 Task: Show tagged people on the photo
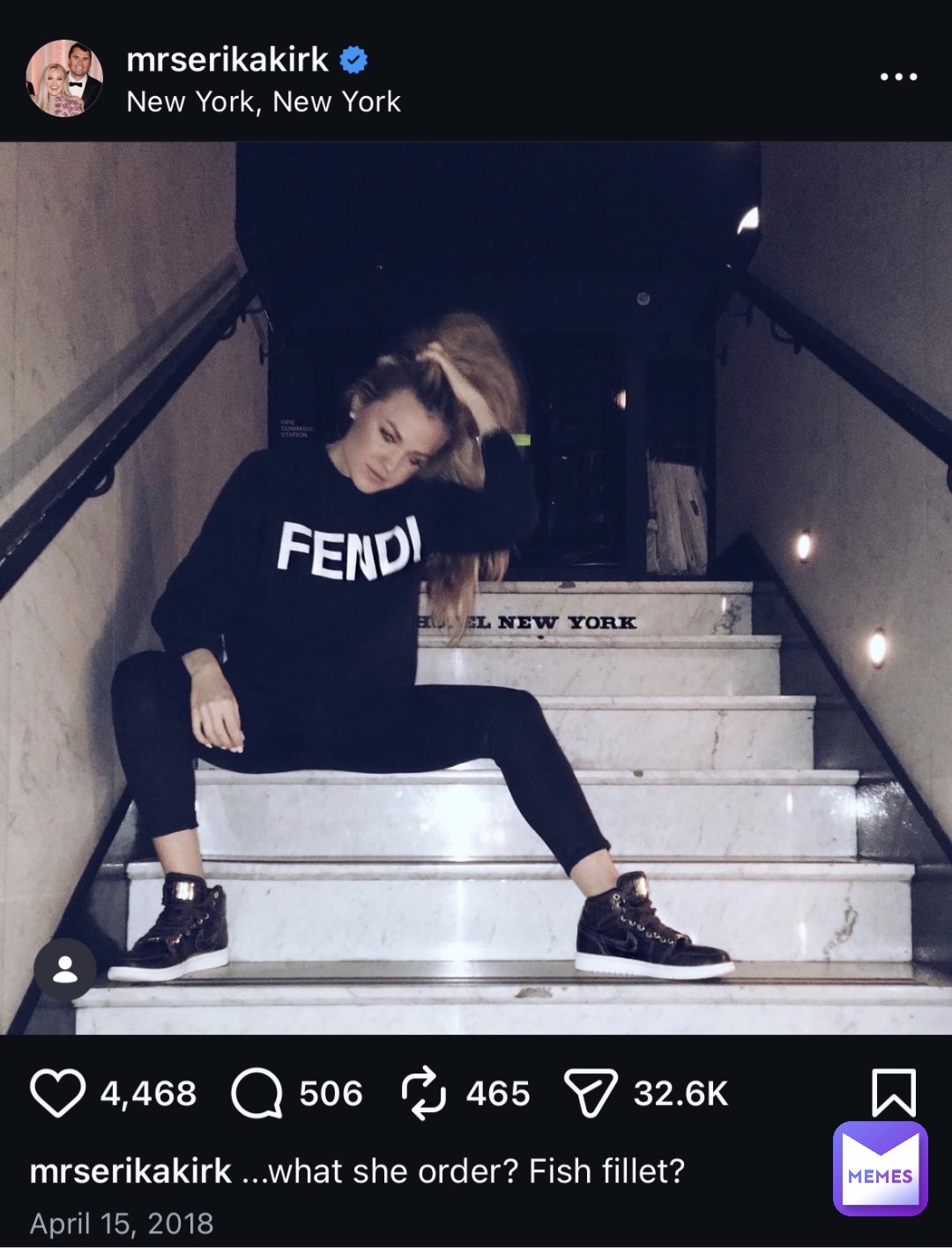pos(64,969)
